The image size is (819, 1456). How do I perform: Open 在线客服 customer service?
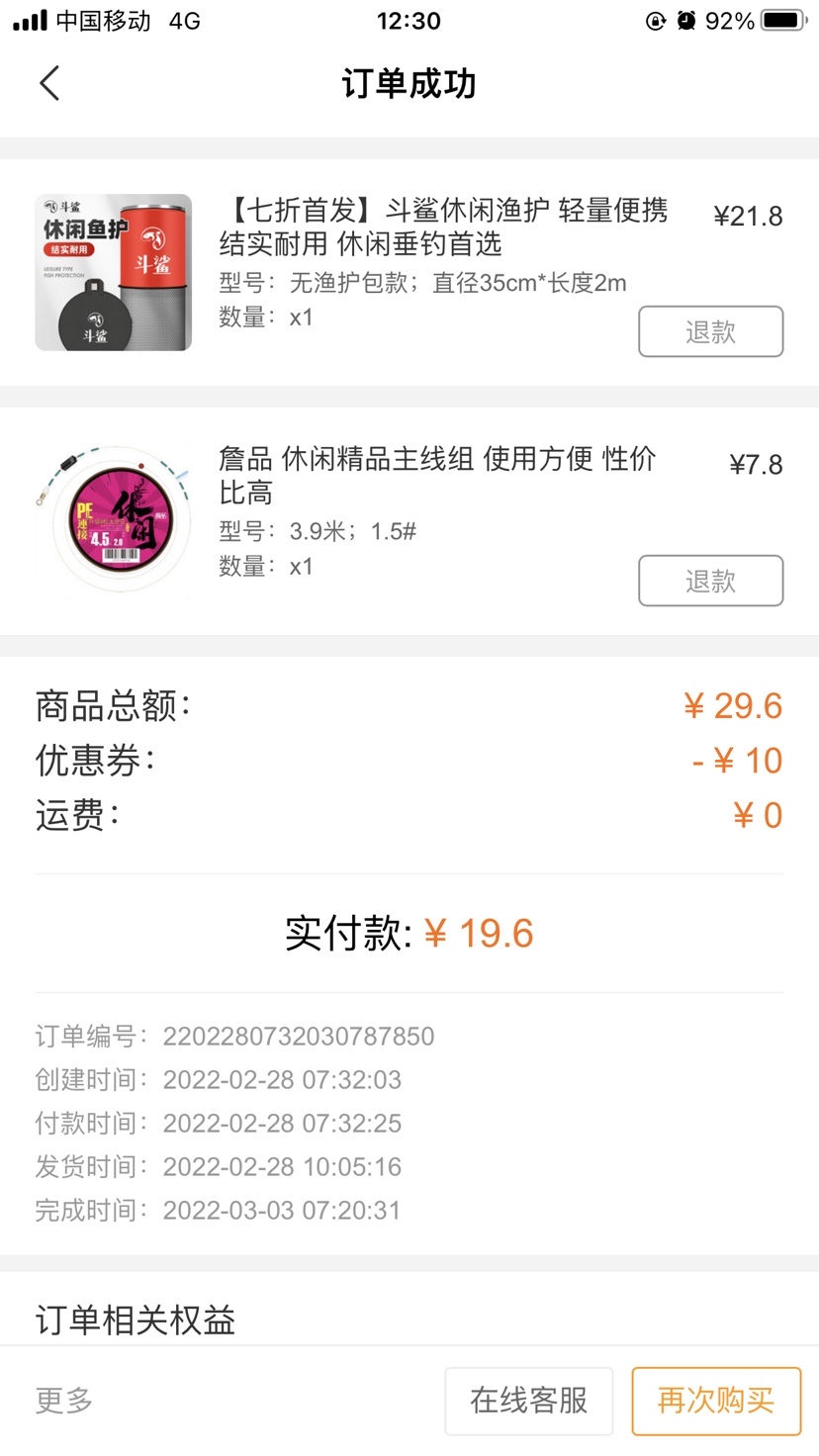pos(529,1401)
